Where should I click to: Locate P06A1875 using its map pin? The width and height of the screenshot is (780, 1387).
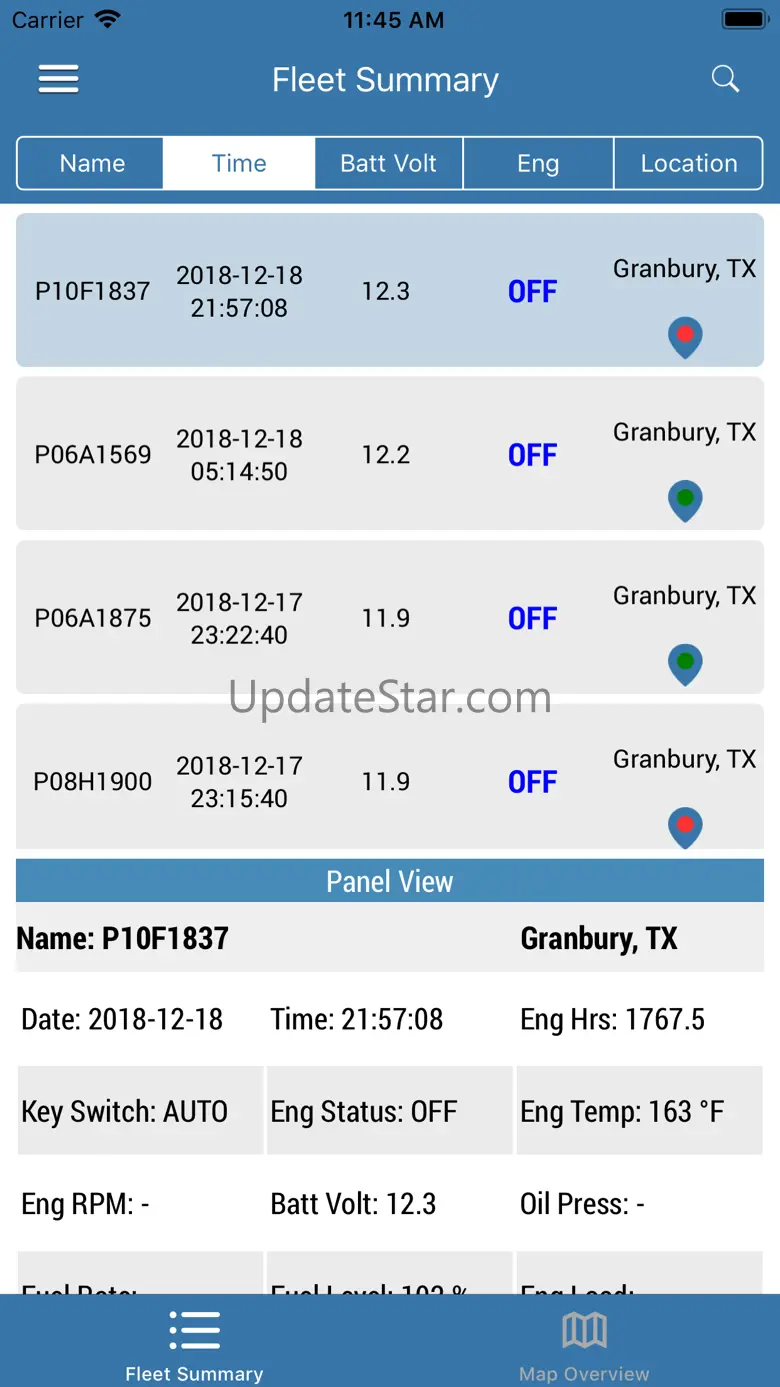[x=685, y=664]
